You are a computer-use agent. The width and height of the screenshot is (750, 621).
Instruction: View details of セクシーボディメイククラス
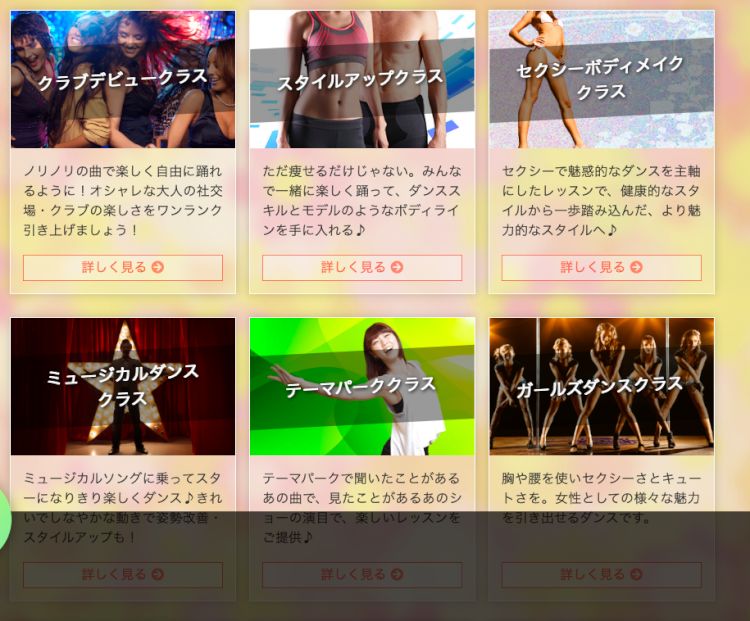601,268
